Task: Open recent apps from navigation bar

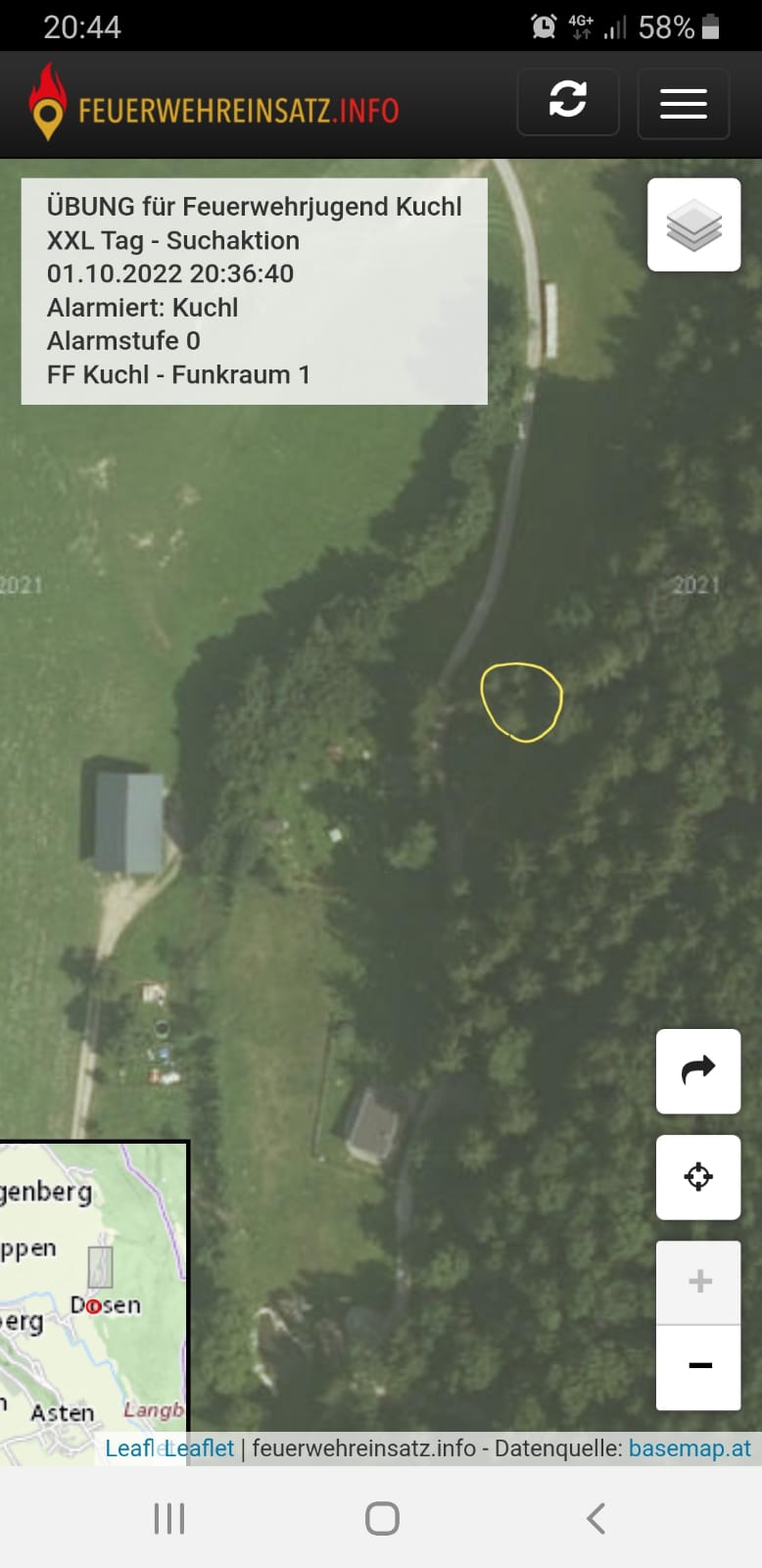Action: click(168, 1518)
